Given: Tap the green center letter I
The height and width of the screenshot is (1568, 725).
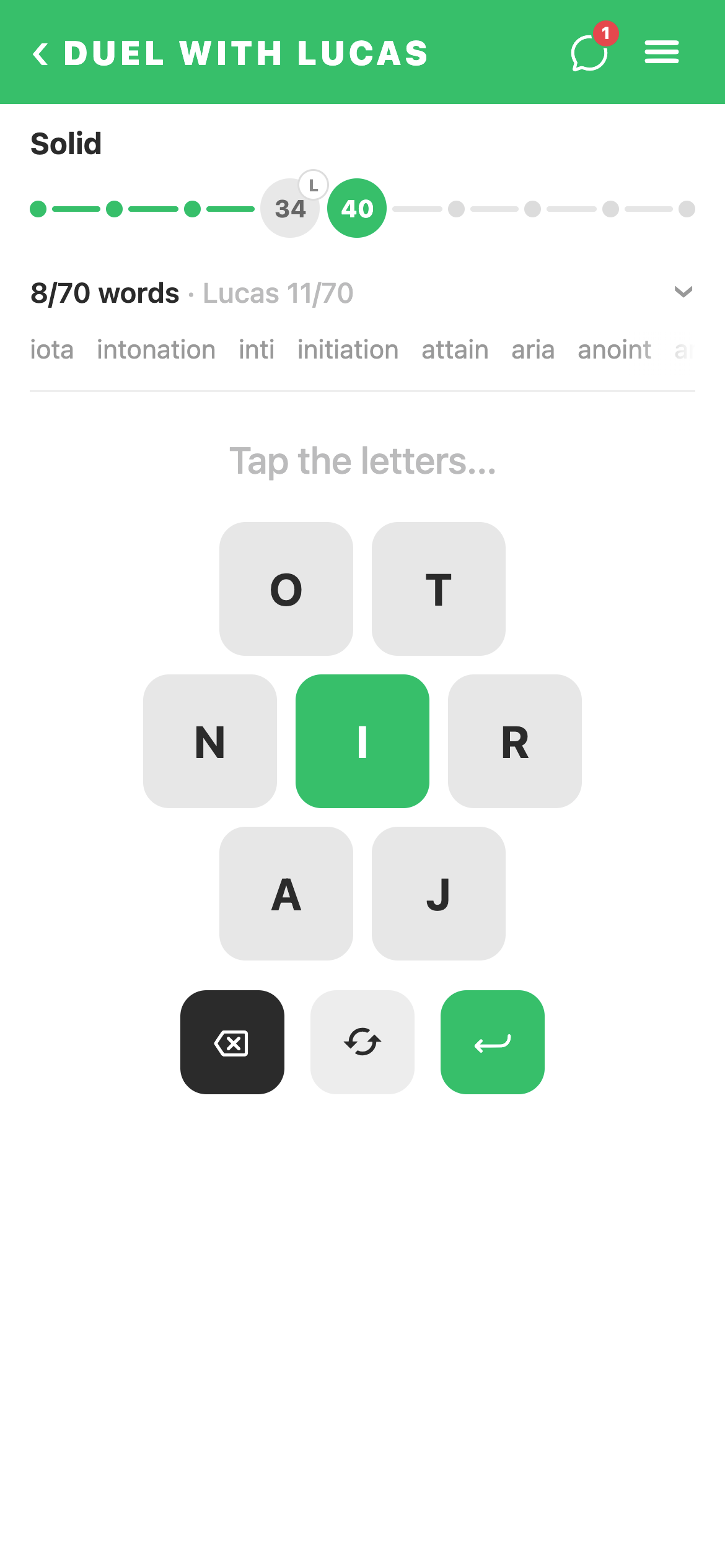Looking at the screenshot, I should (362, 741).
